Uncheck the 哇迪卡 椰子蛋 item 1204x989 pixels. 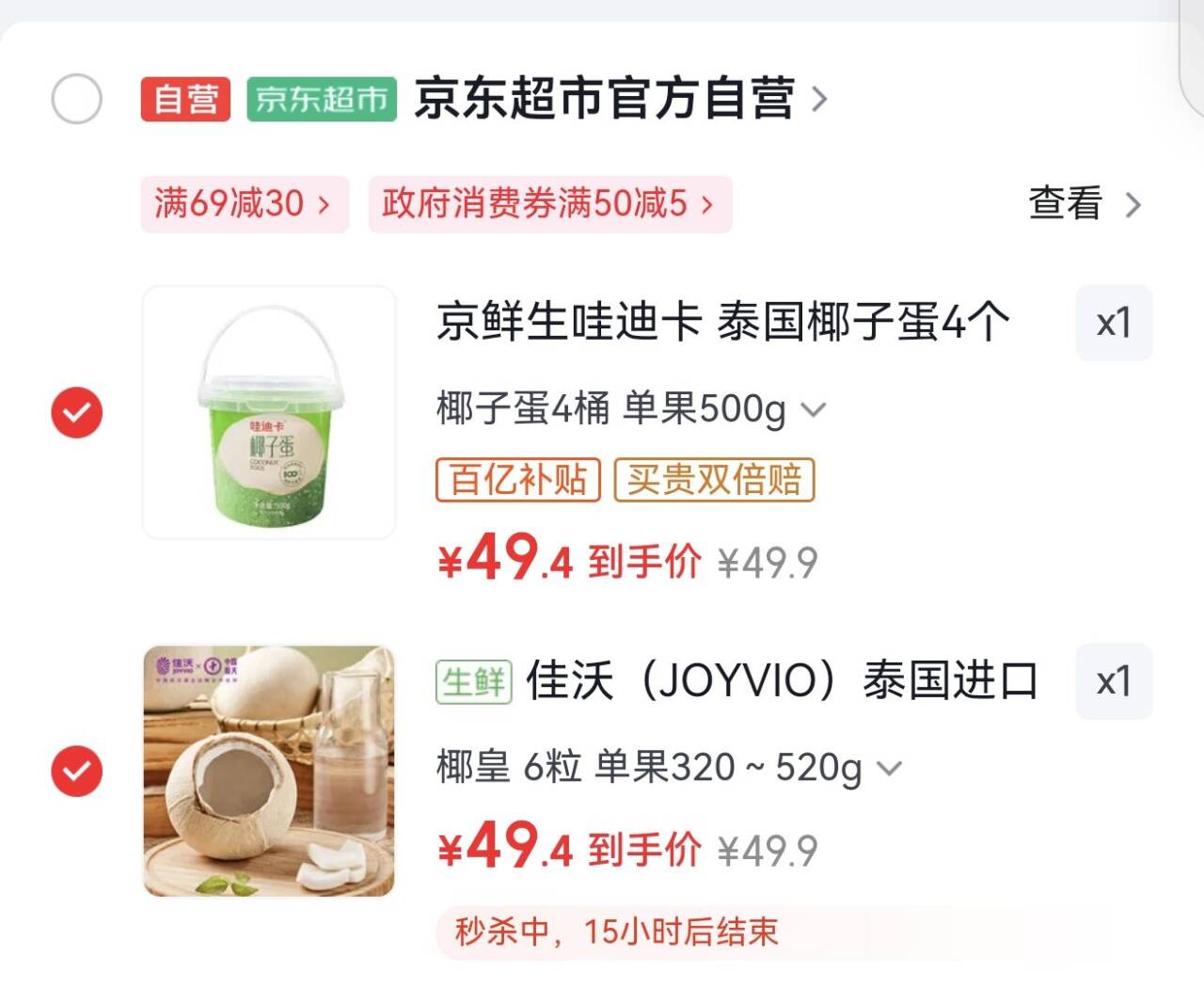pos(76,412)
